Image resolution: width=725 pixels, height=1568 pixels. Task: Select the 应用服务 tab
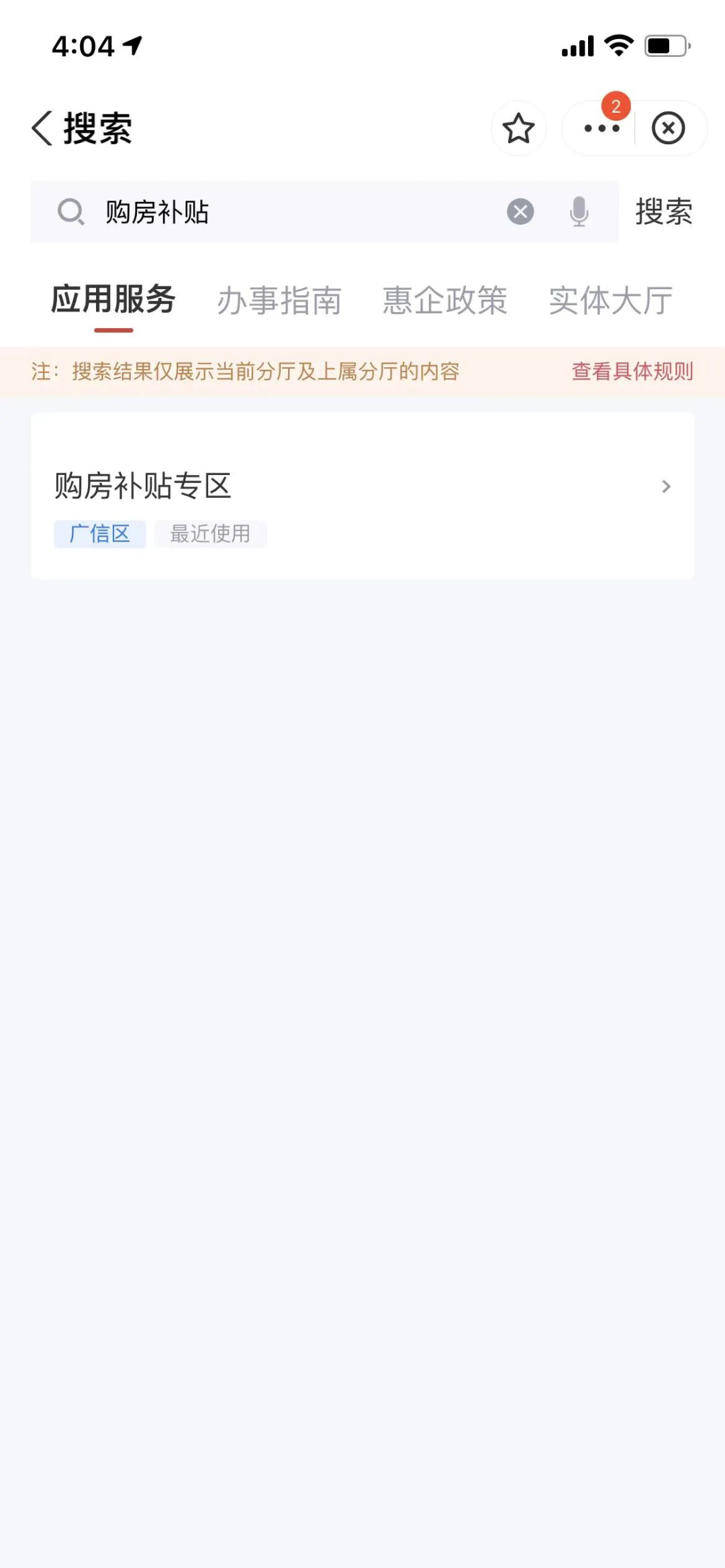click(x=113, y=300)
